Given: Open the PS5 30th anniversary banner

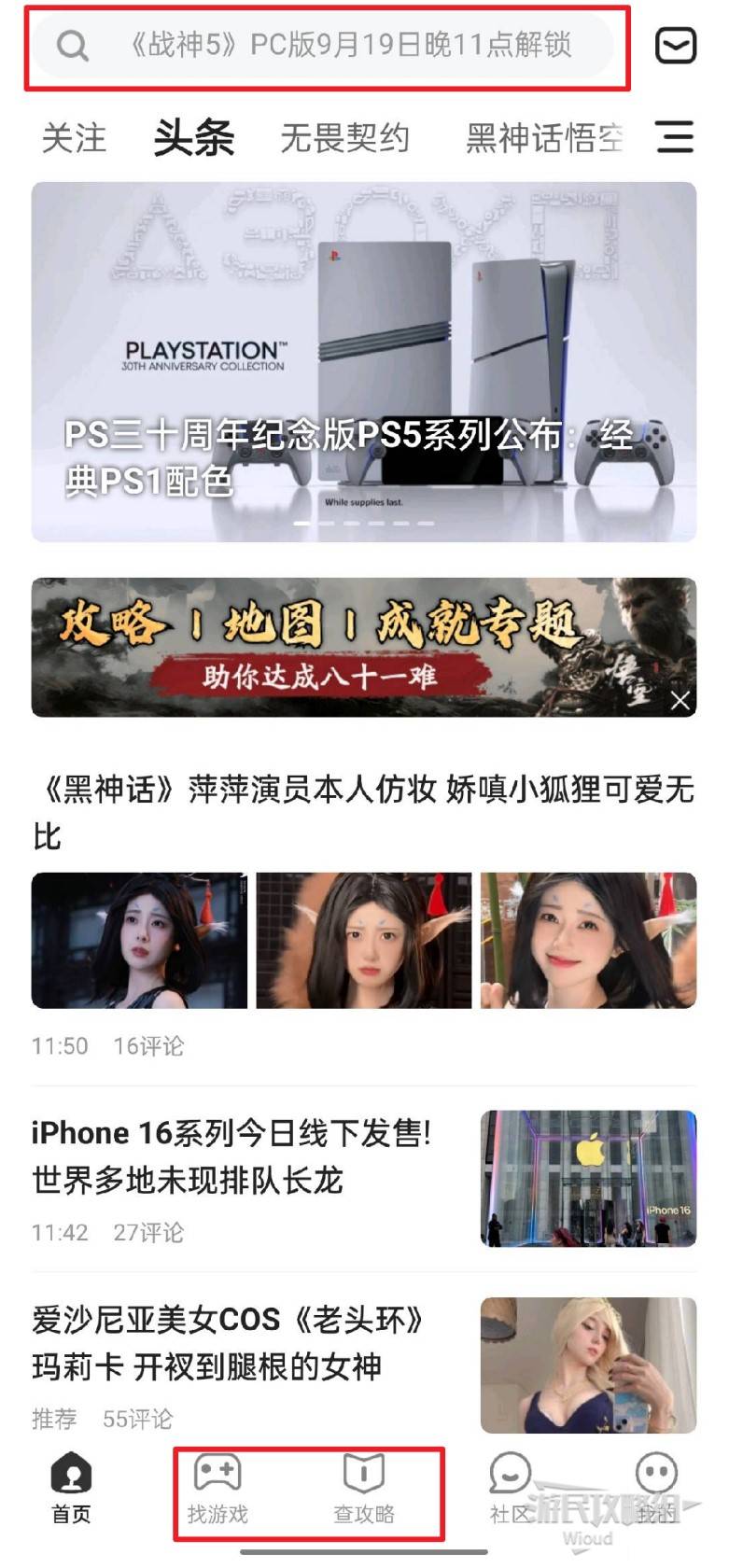Looking at the screenshot, I should coord(364,362).
